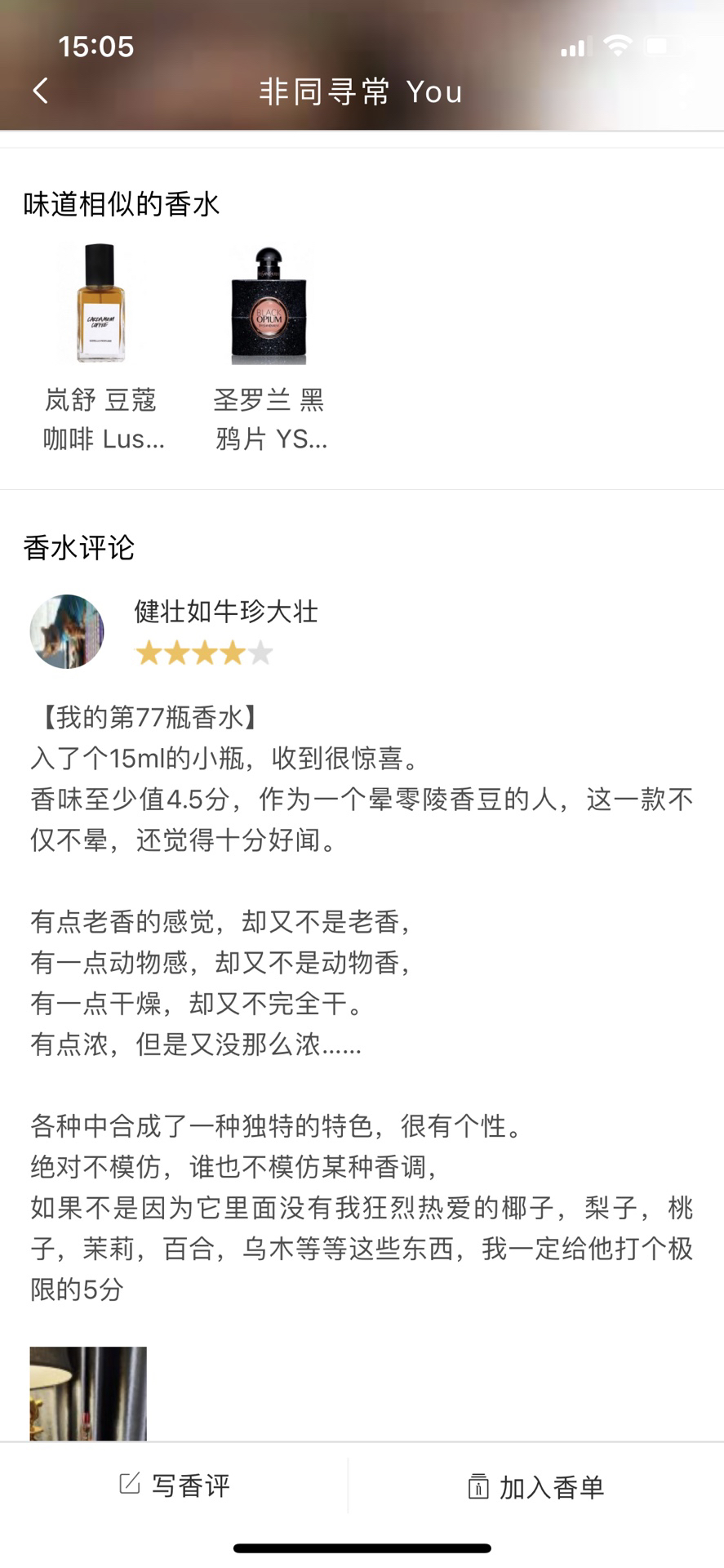Tap 写香评 to write a review
The height and width of the screenshot is (1568, 724).
click(x=175, y=1486)
